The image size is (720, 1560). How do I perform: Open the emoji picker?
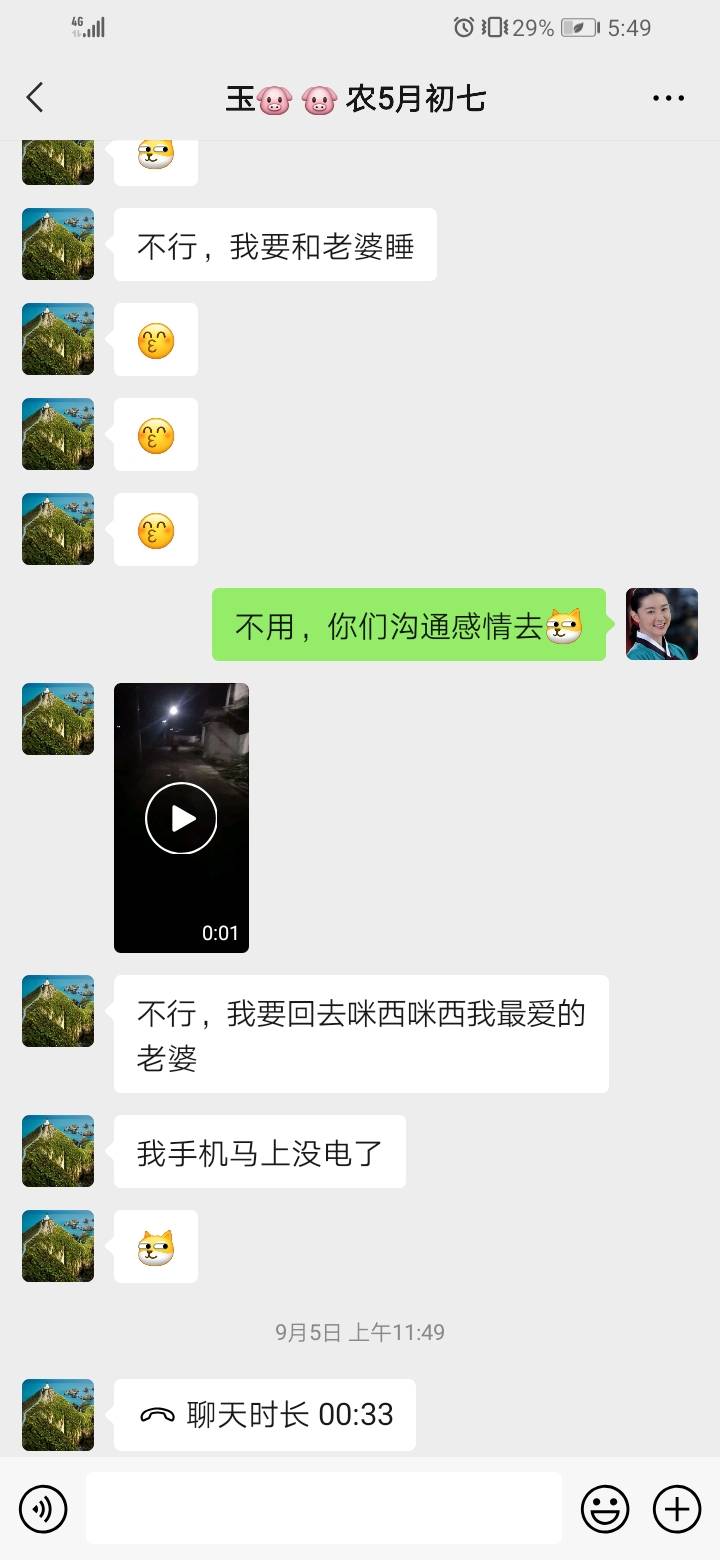click(x=605, y=1508)
